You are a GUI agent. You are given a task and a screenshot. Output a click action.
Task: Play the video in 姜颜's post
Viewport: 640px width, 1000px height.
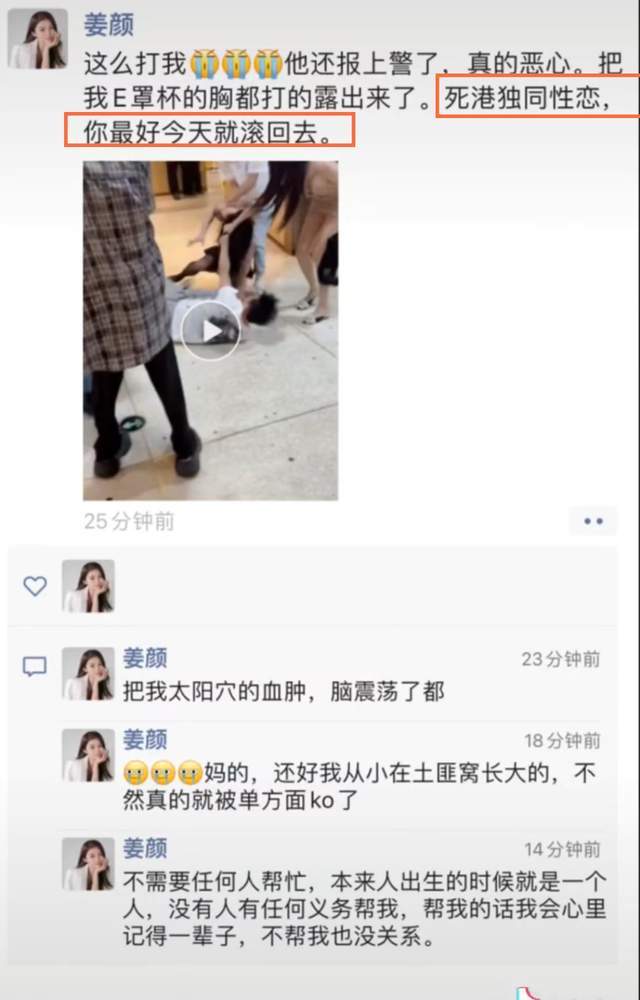coord(210,330)
